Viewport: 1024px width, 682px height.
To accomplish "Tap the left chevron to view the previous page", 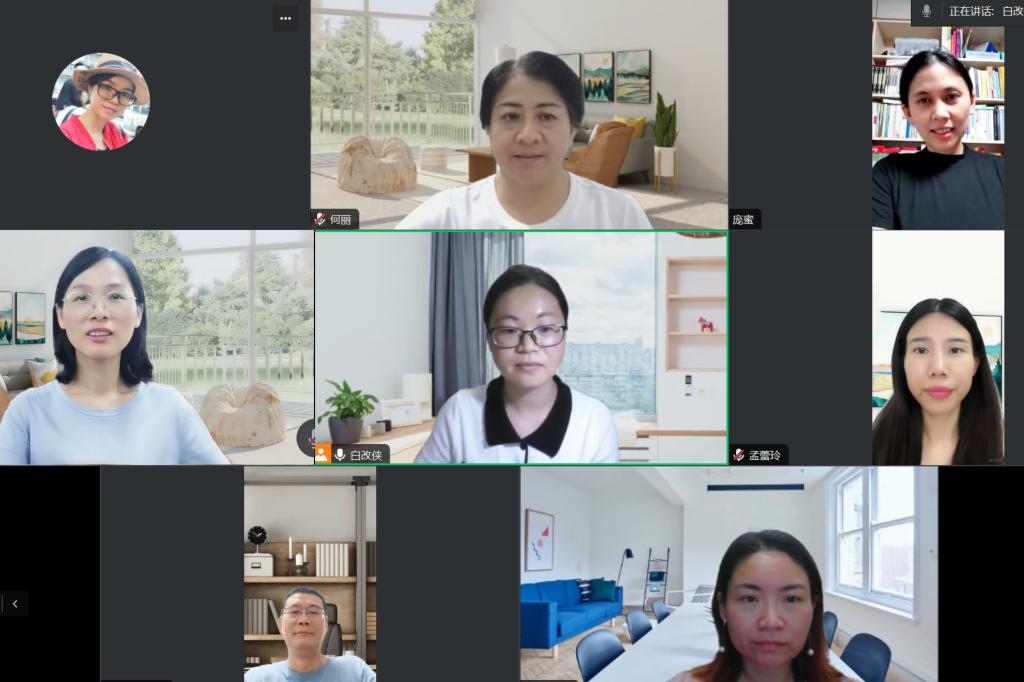I will coord(14,603).
